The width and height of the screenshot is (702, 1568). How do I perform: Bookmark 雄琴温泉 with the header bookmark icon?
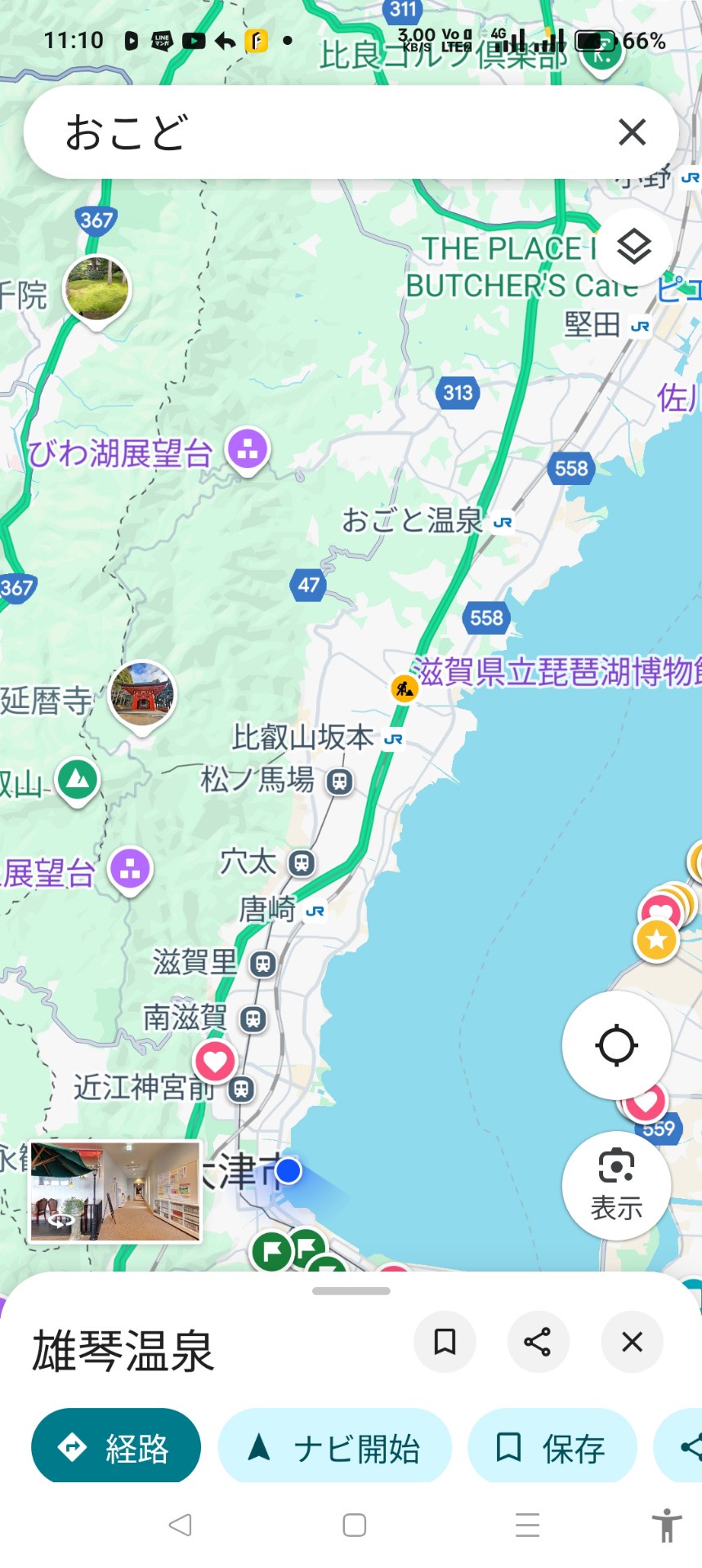click(445, 1342)
